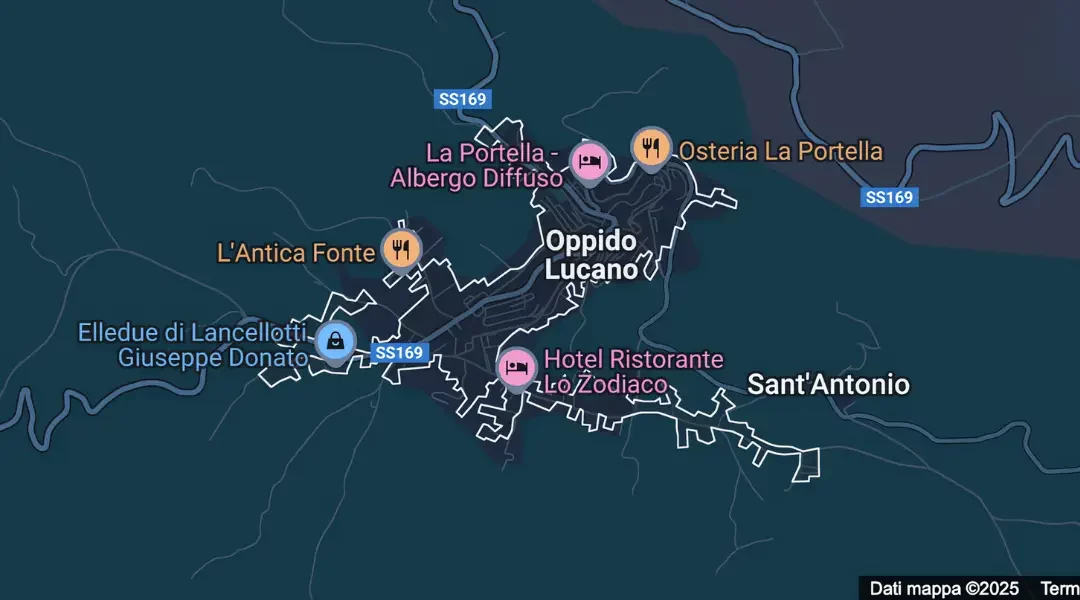The image size is (1080, 600).
Task: Open the La Portella Albergo Diffuso pin
Action: [590, 160]
